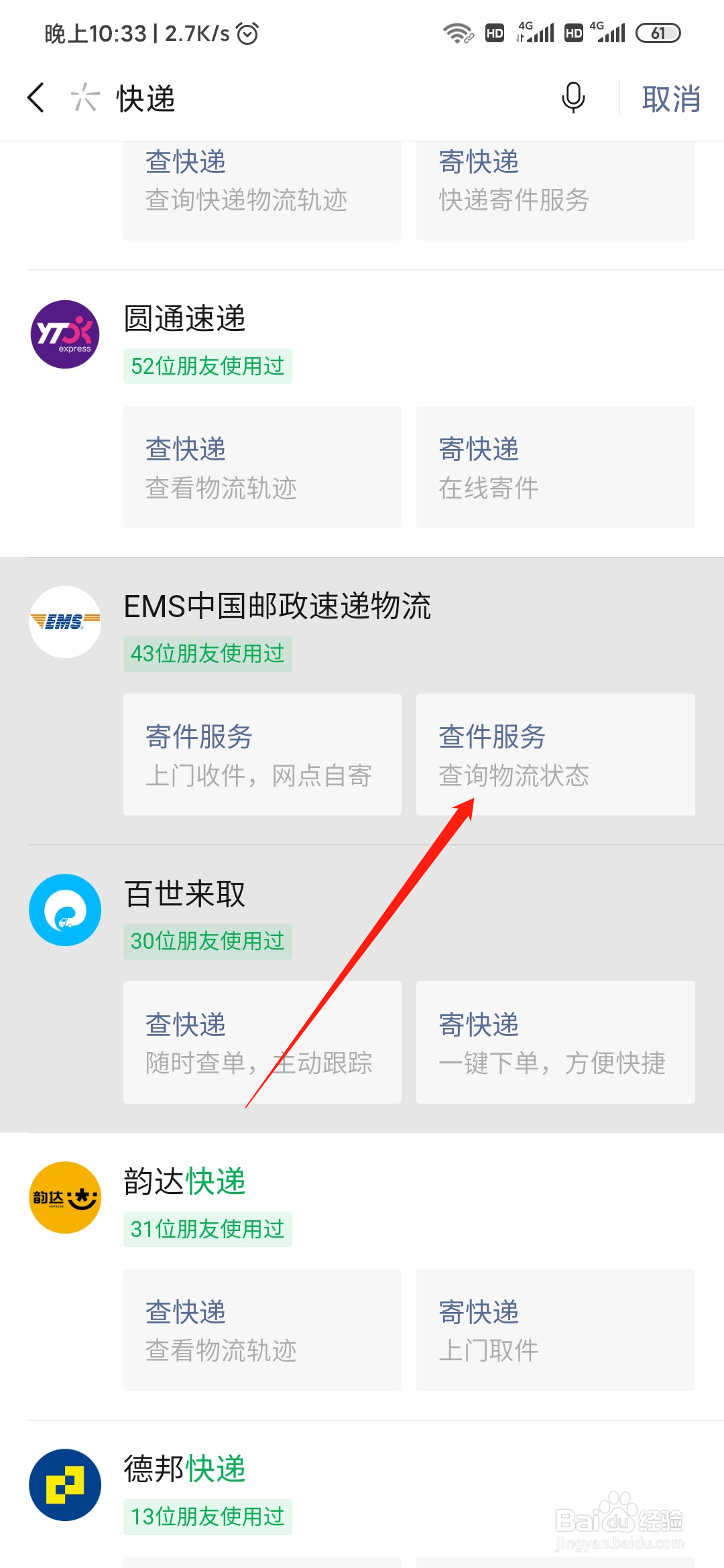Open 百世来取 寄快递 one-click order
Viewport: 724px width, 1568px height.
(x=555, y=1042)
